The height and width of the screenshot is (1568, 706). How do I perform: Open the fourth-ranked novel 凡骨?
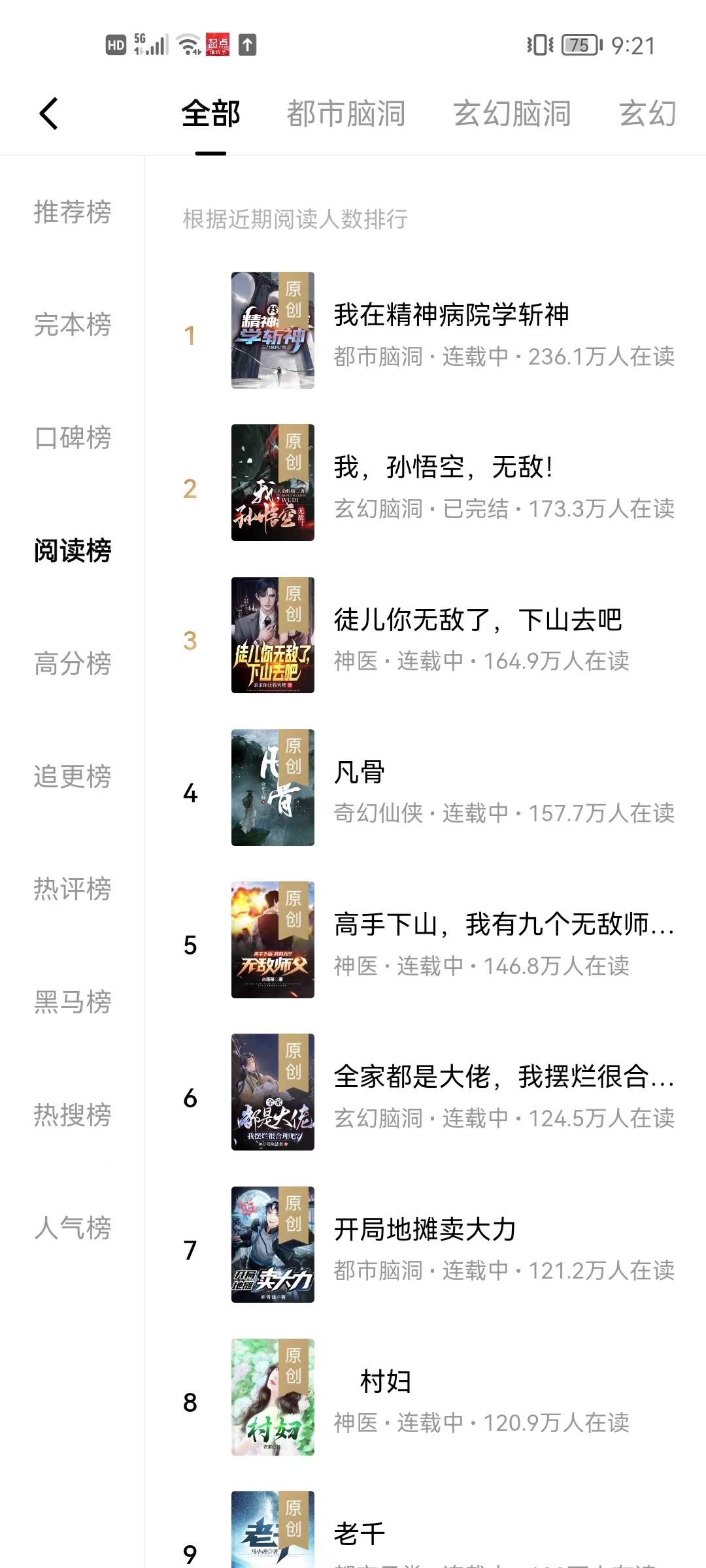coord(360,773)
